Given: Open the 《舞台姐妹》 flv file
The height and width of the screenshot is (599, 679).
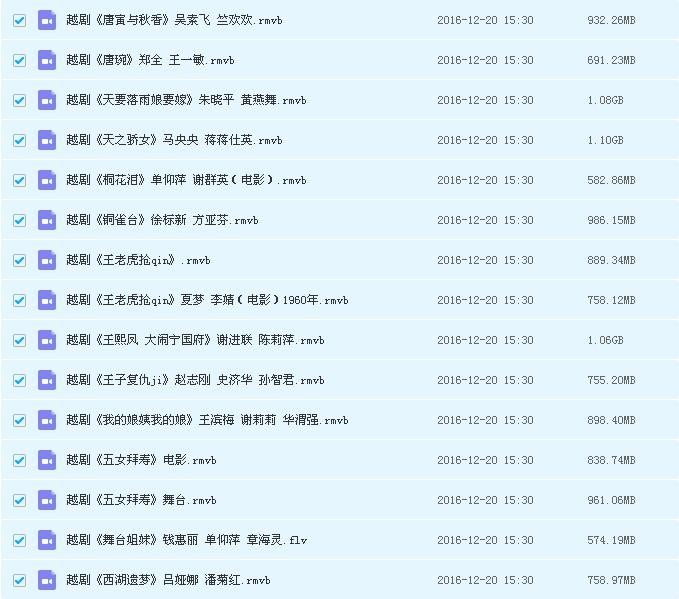Looking at the screenshot, I should pyautogui.click(x=186, y=540).
